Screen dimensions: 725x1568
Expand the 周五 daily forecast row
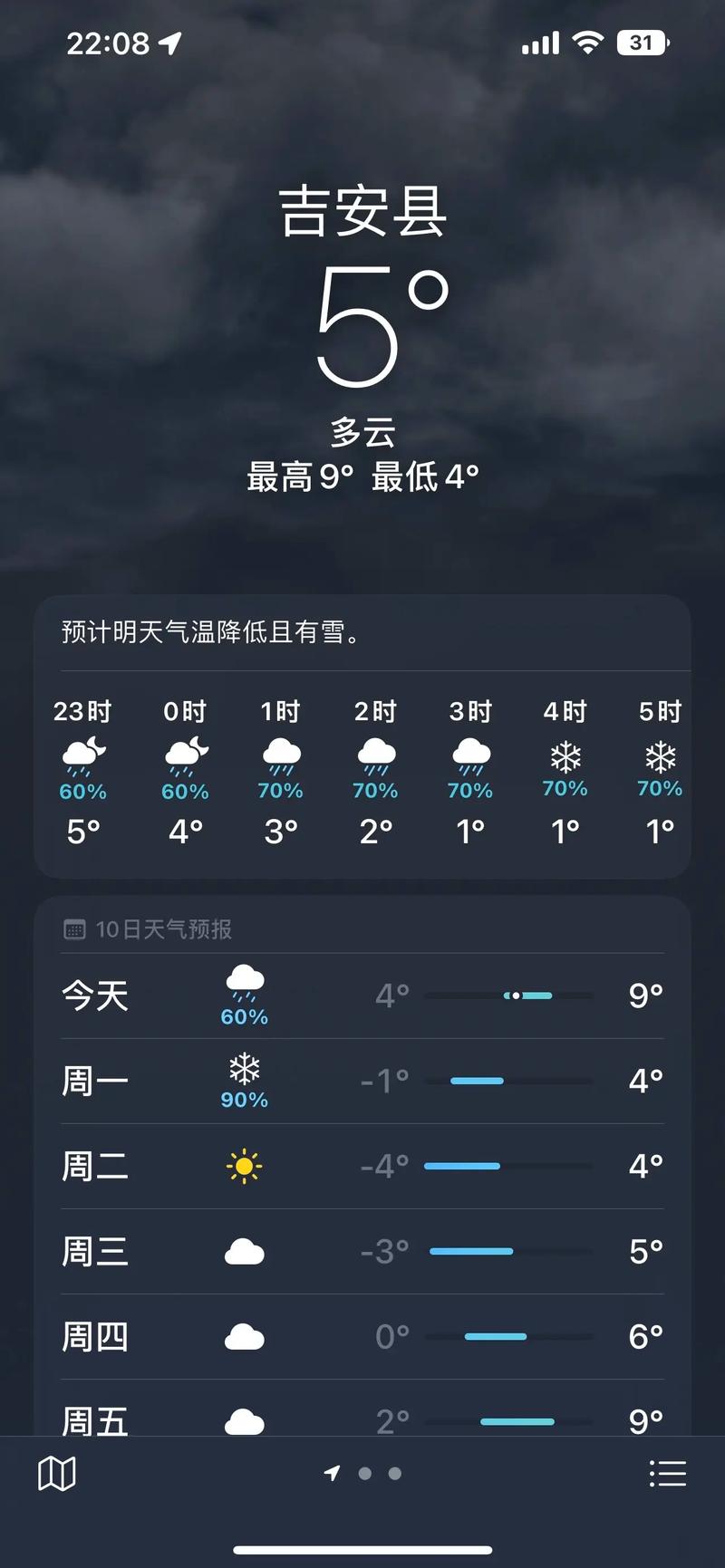(x=362, y=1418)
